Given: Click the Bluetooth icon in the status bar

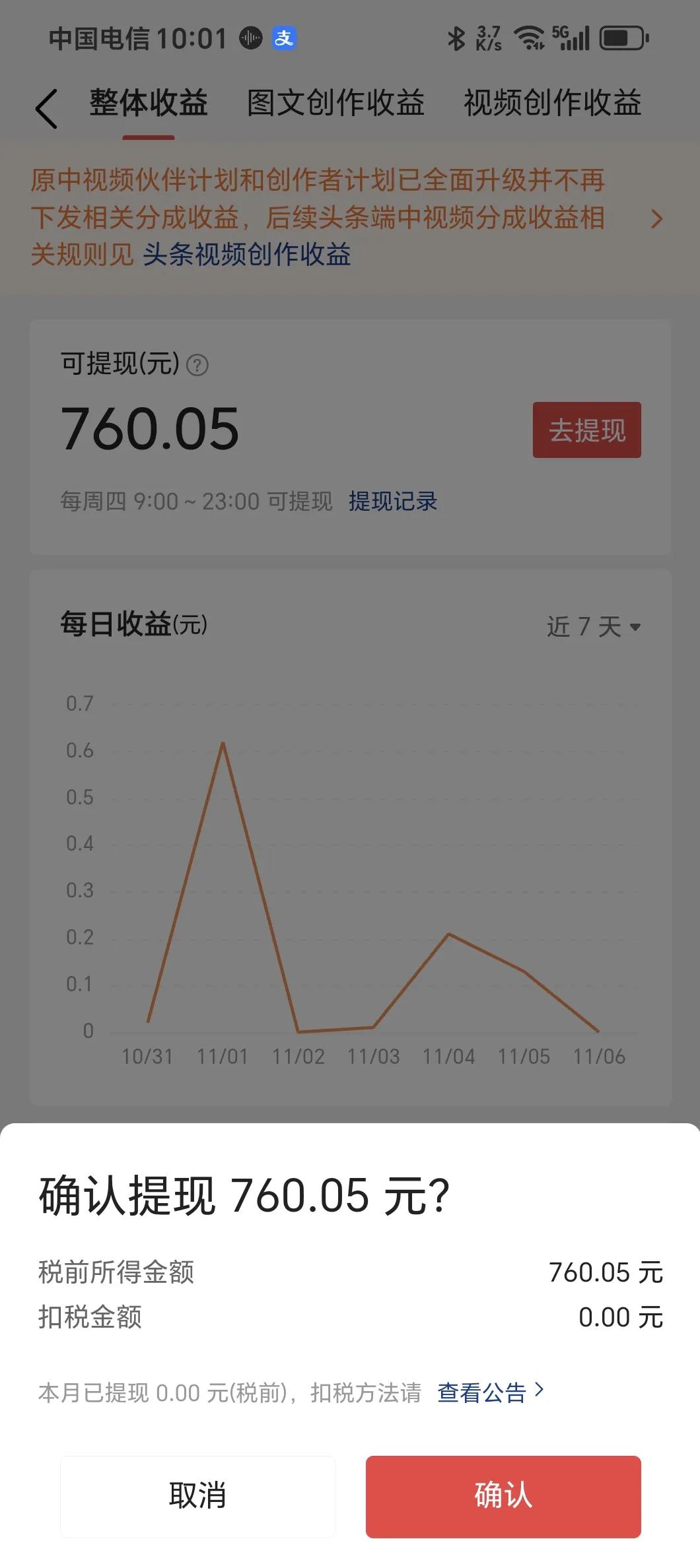Looking at the screenshot, I should 454,38.
